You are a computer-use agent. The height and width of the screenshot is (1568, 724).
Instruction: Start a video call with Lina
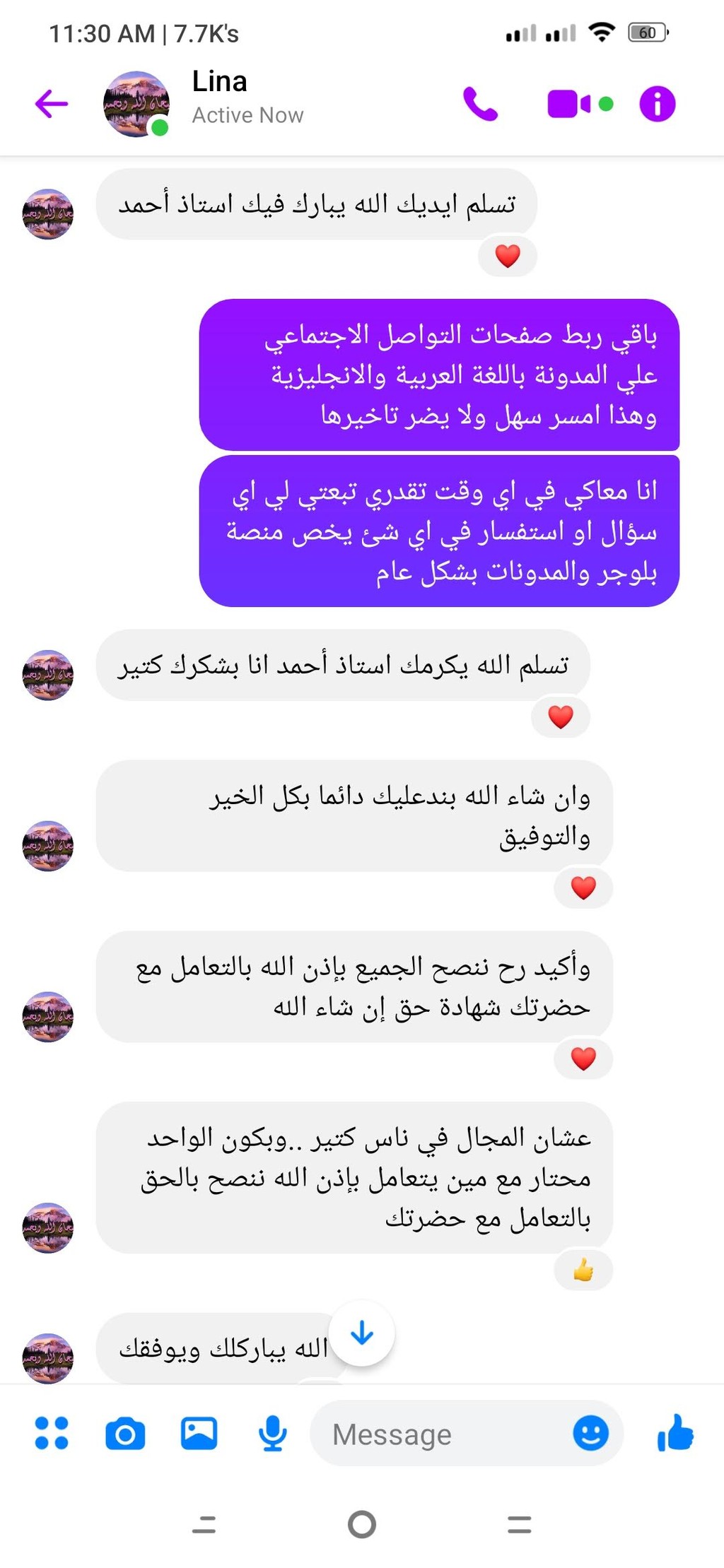click(580, 104)
